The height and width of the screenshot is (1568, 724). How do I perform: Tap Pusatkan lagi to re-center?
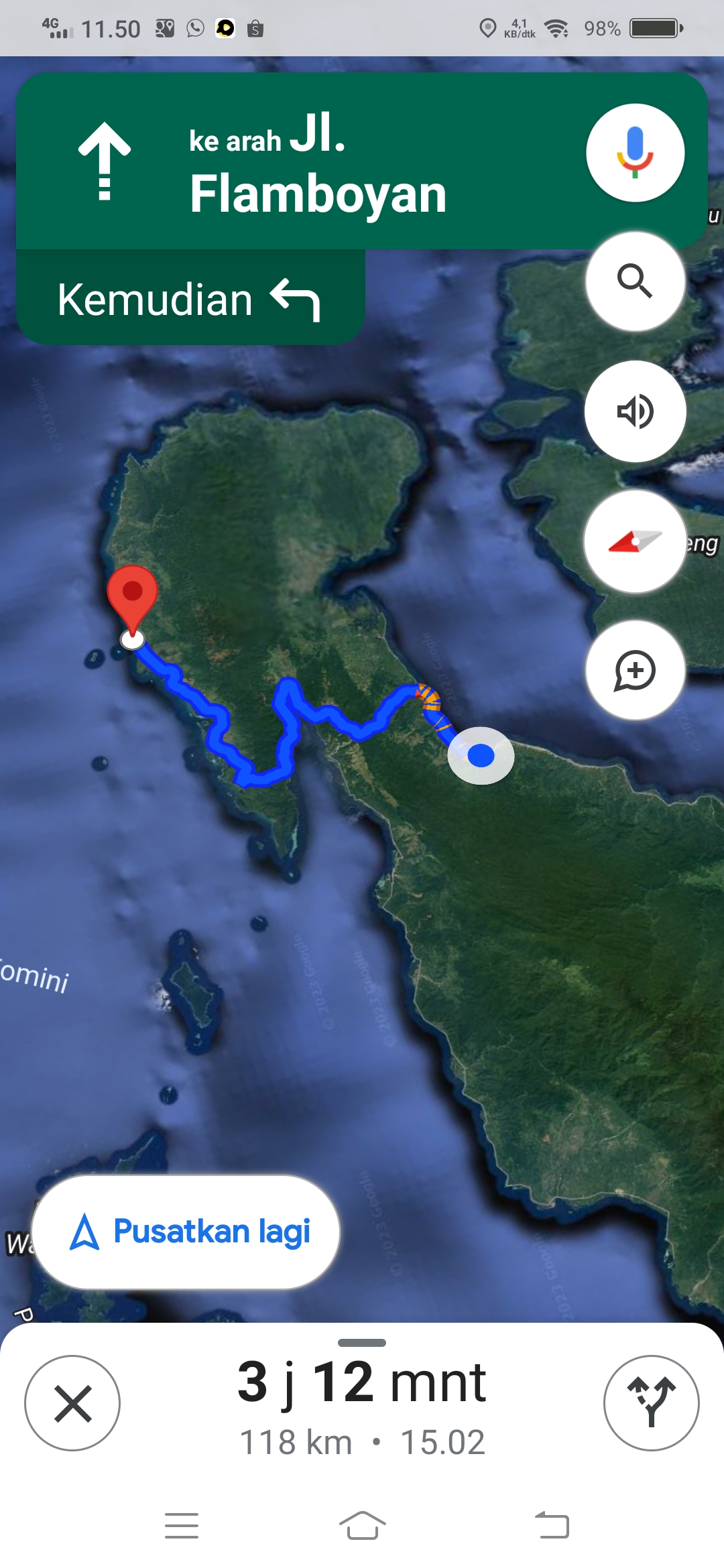click(186, 1232)
